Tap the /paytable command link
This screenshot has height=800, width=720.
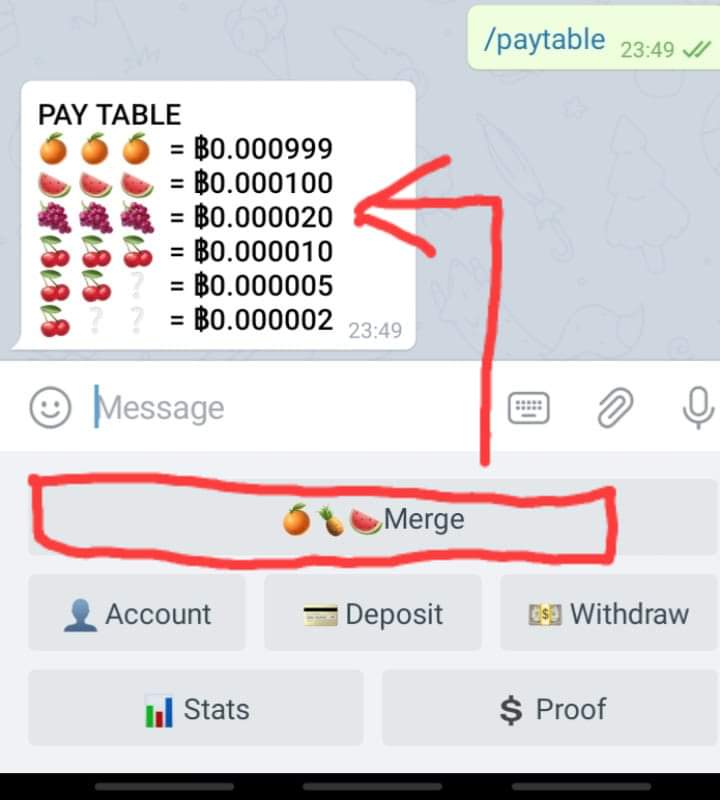[x=544, y=40]
